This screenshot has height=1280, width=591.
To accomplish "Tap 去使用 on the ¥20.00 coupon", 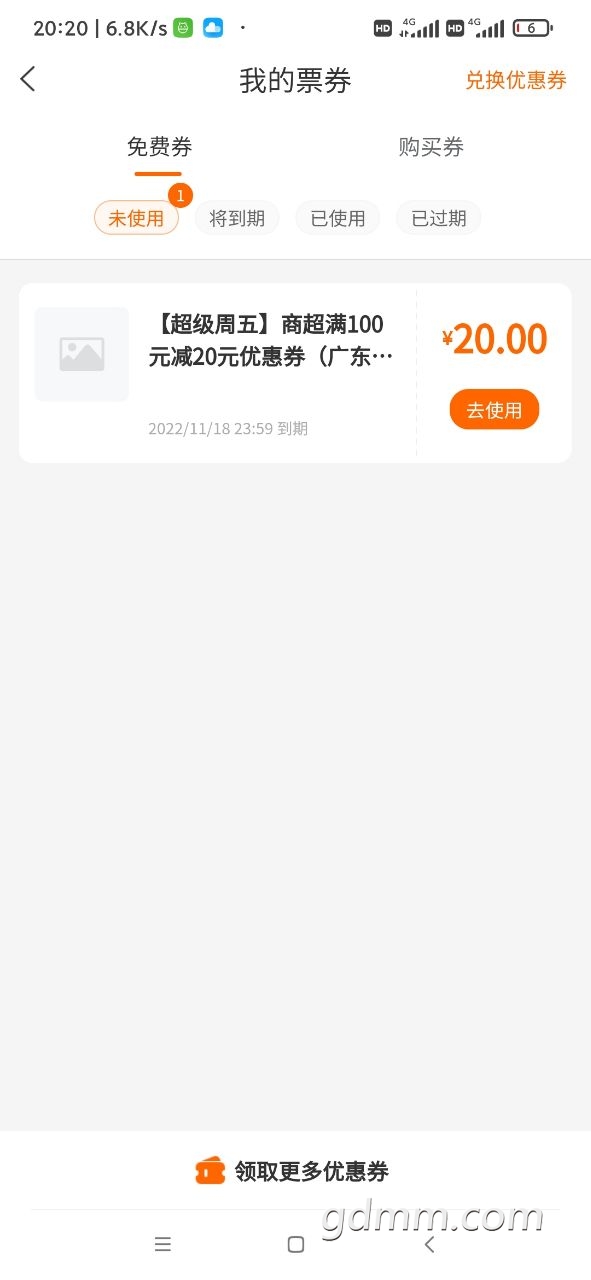I will [x=494, y=410].
